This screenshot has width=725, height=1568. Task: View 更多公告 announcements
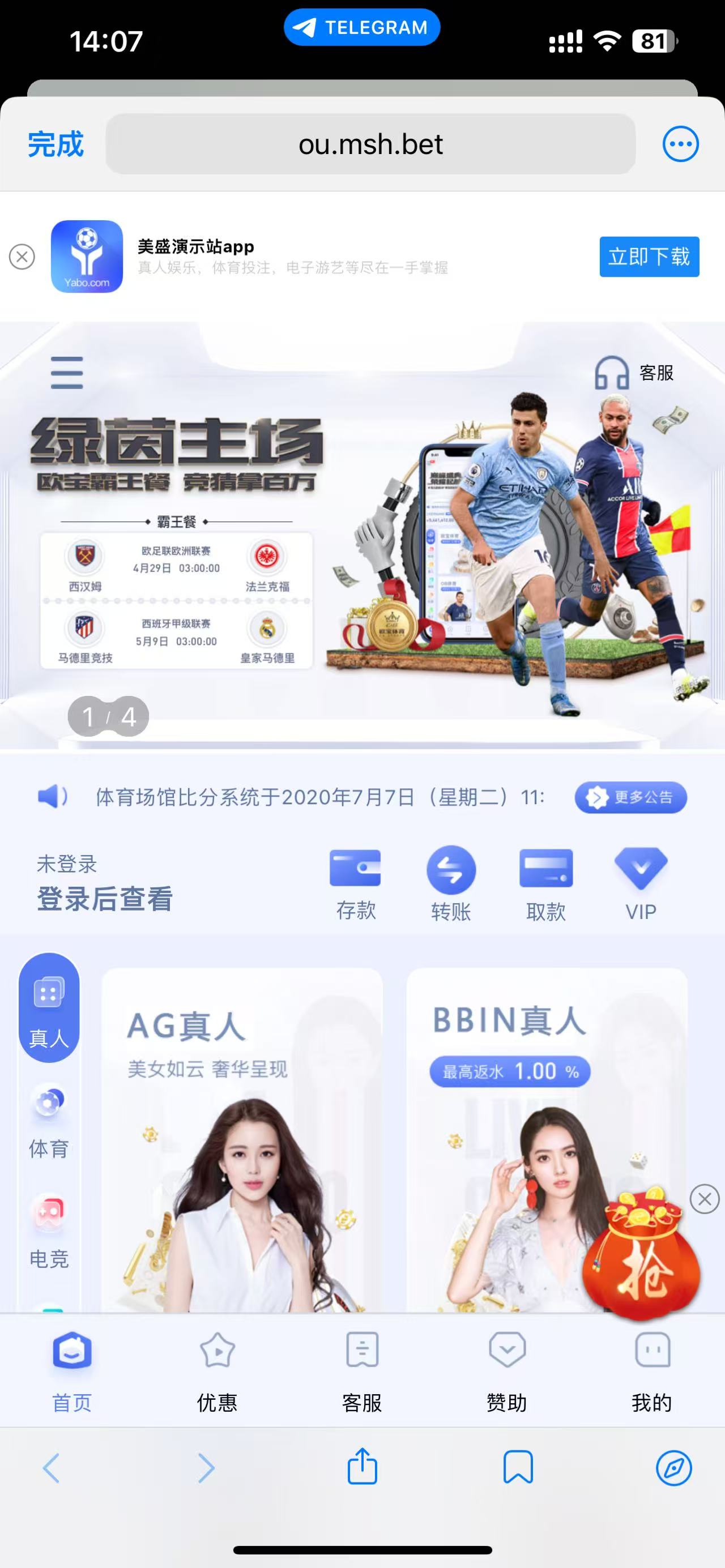coord(630,797)
